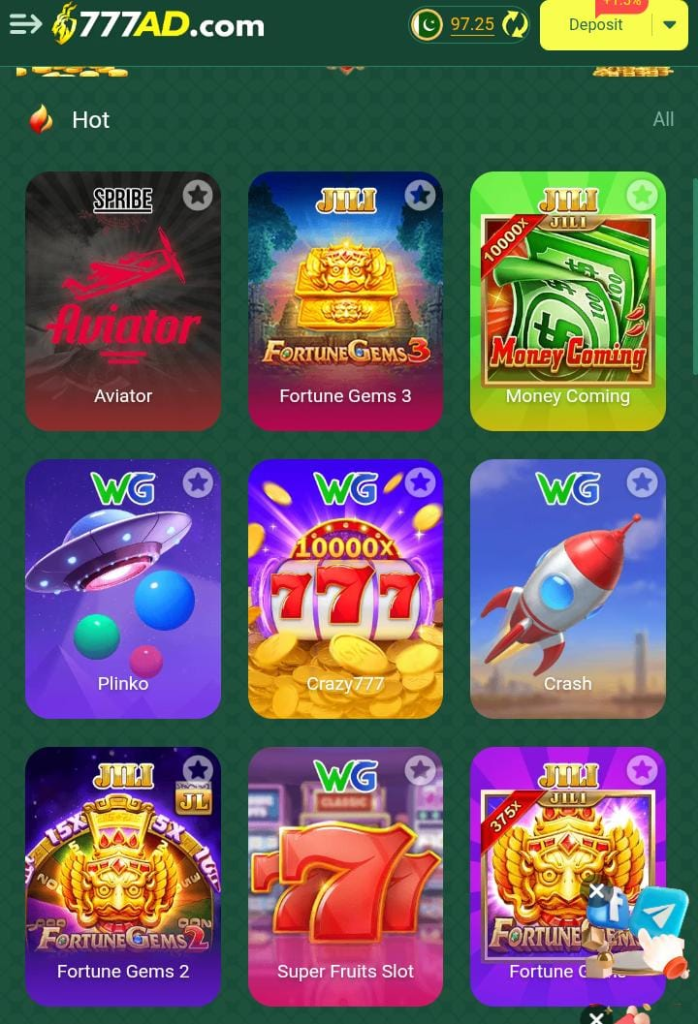698x1024 pixels.
Task: Add Plinko to favorites
Action: tap(197, 483)
